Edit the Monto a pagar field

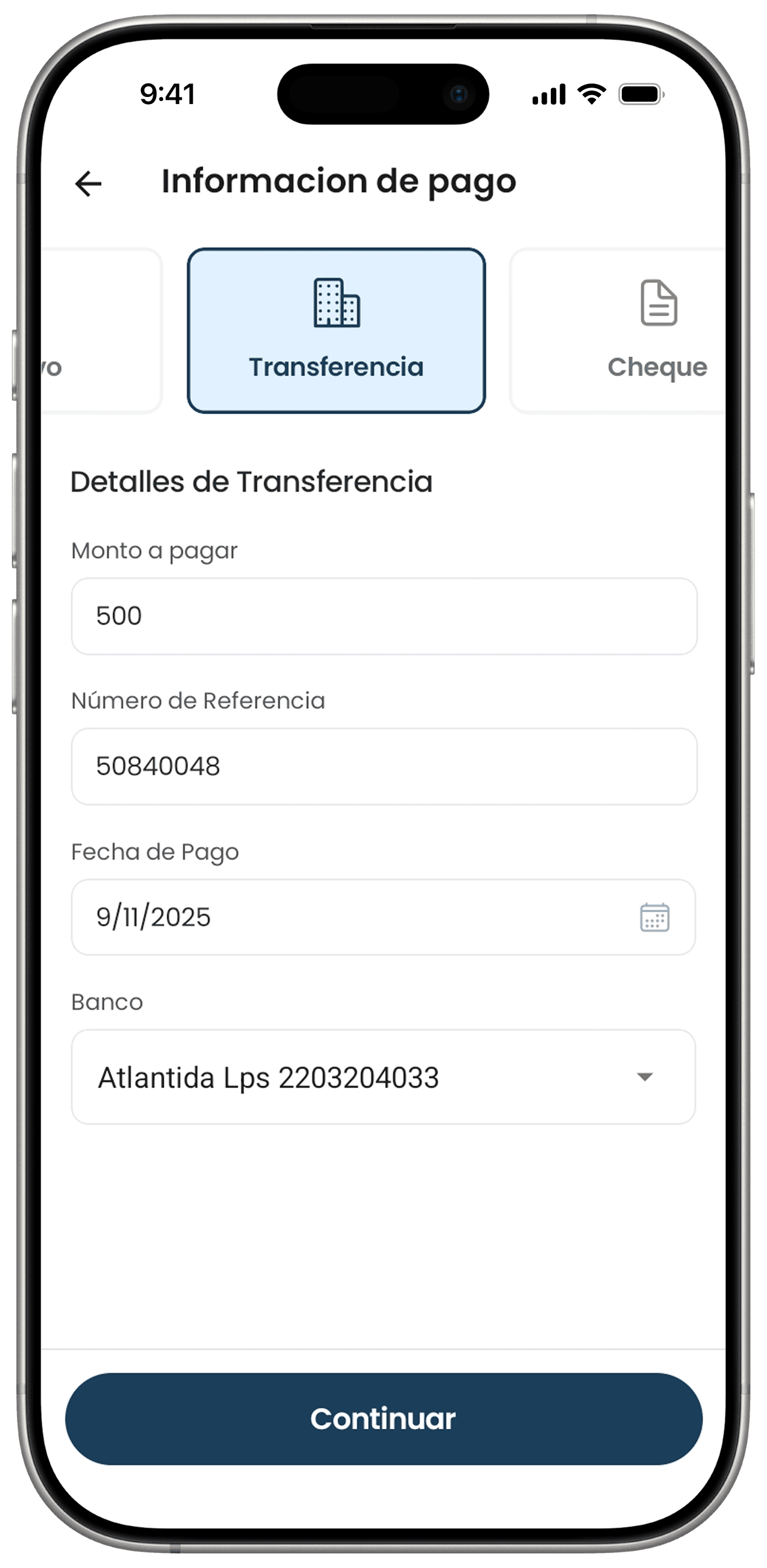coord(383,616)
